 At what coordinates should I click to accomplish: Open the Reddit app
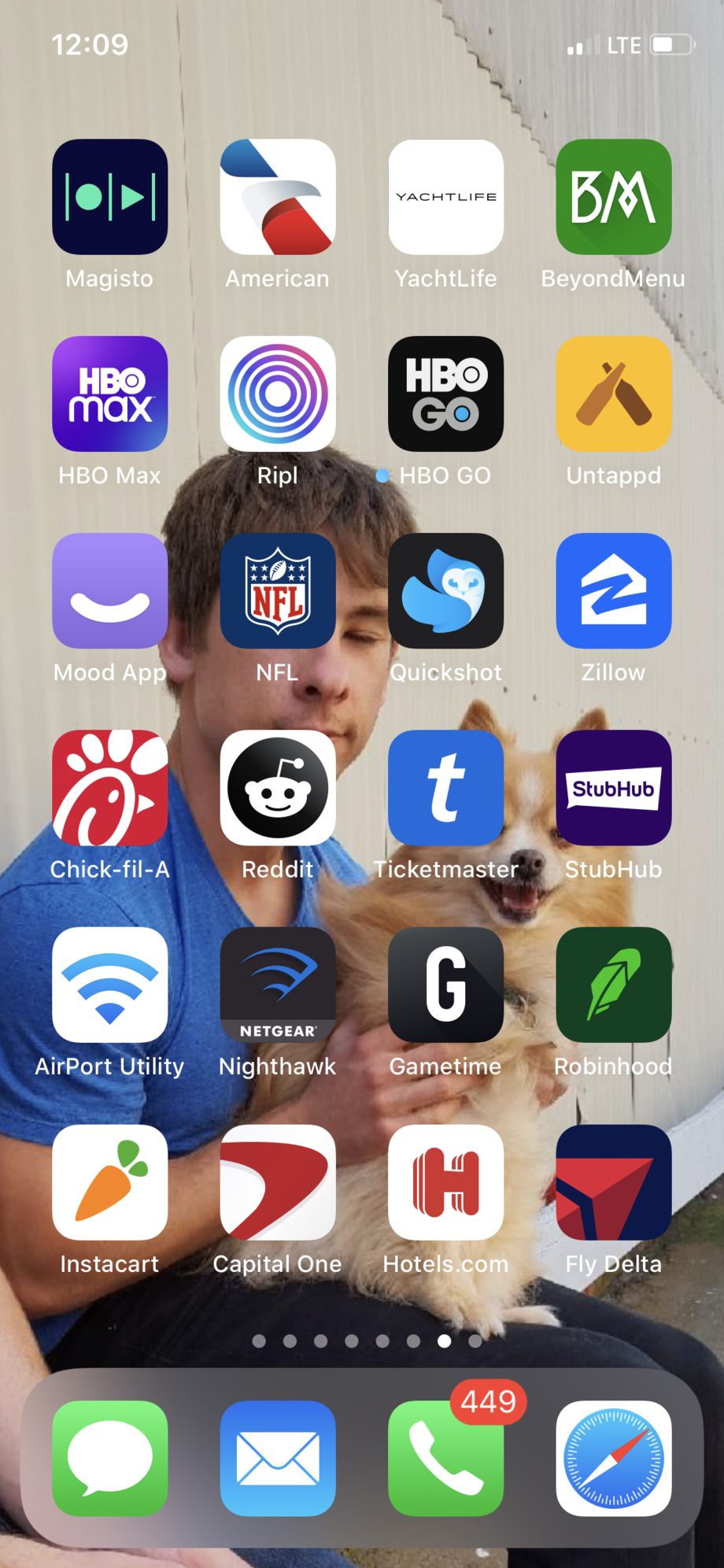278,787
